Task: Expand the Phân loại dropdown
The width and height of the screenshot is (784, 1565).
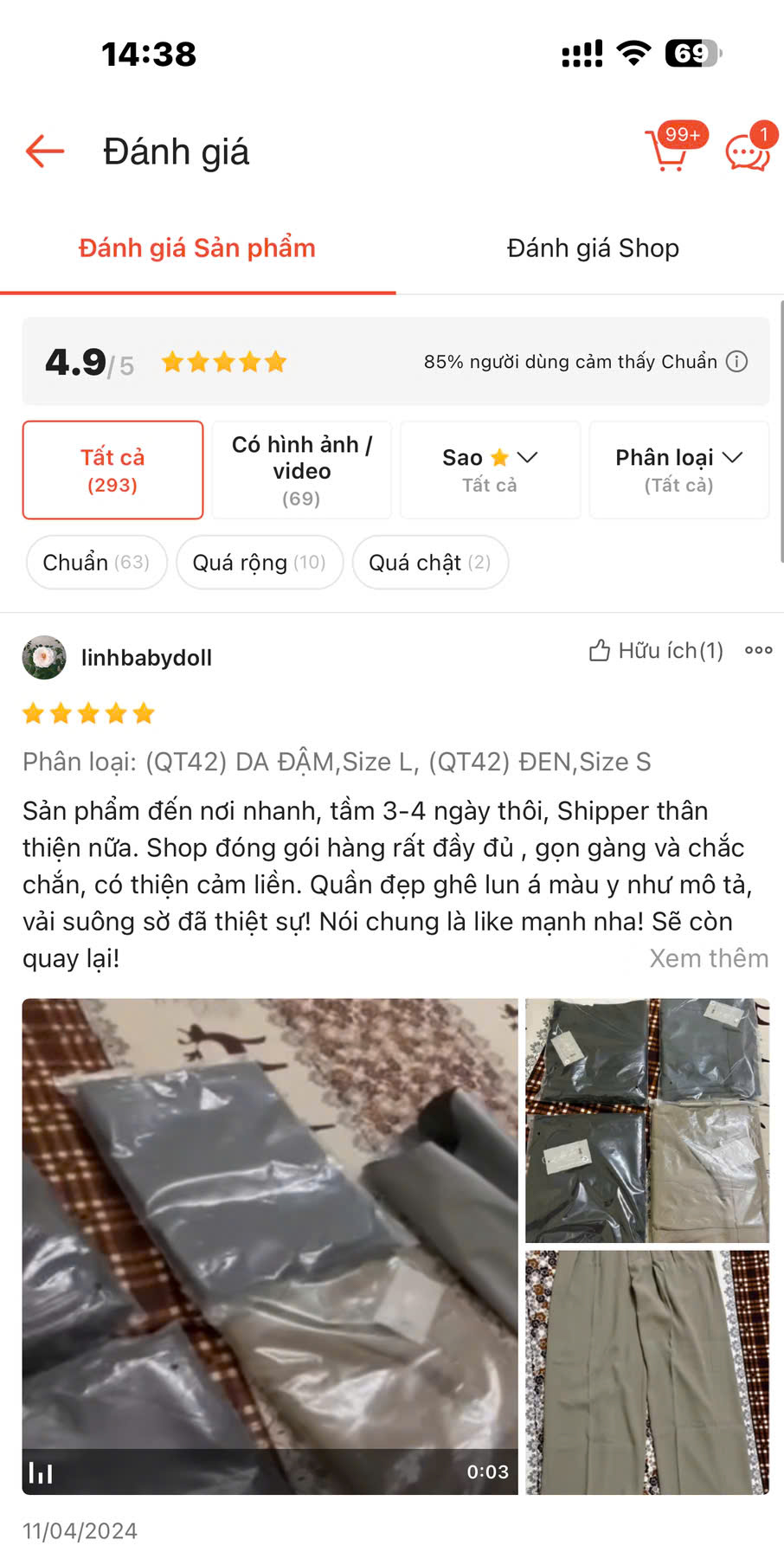Action: 678,470
